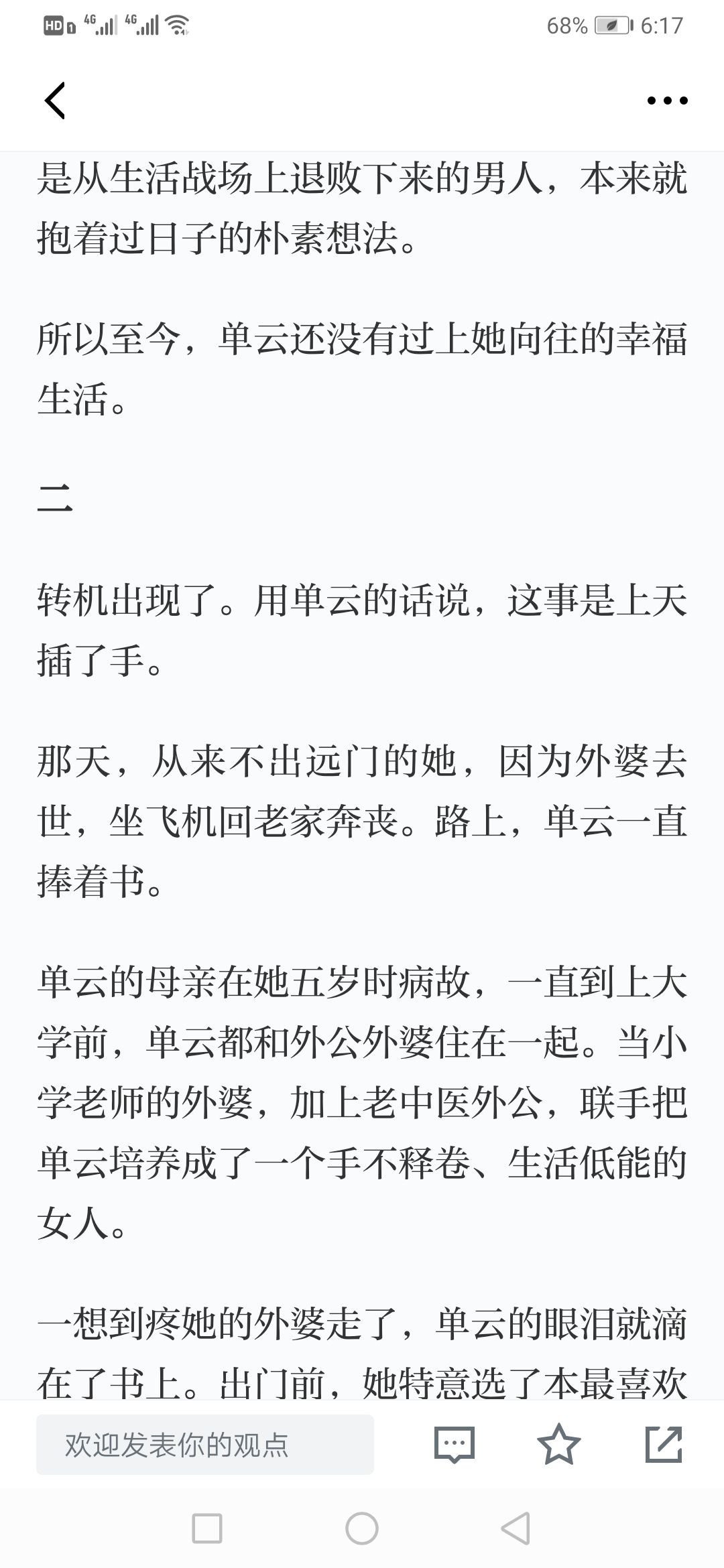Share the article via share icon
This screenshot has width=724, height=1568.
tap(664, 1444)
